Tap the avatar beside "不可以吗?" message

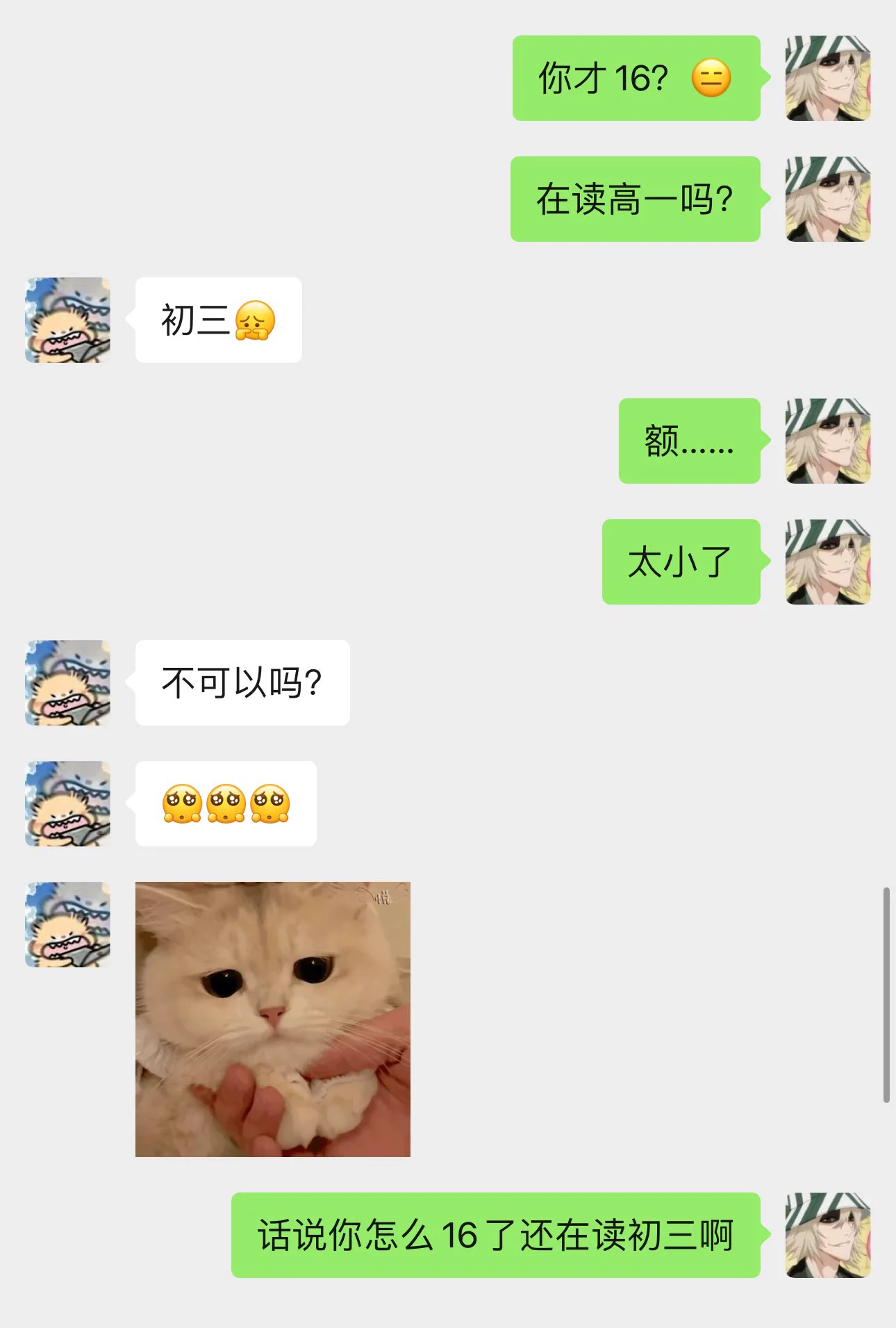pyautogui.click(x=68, y=682)
